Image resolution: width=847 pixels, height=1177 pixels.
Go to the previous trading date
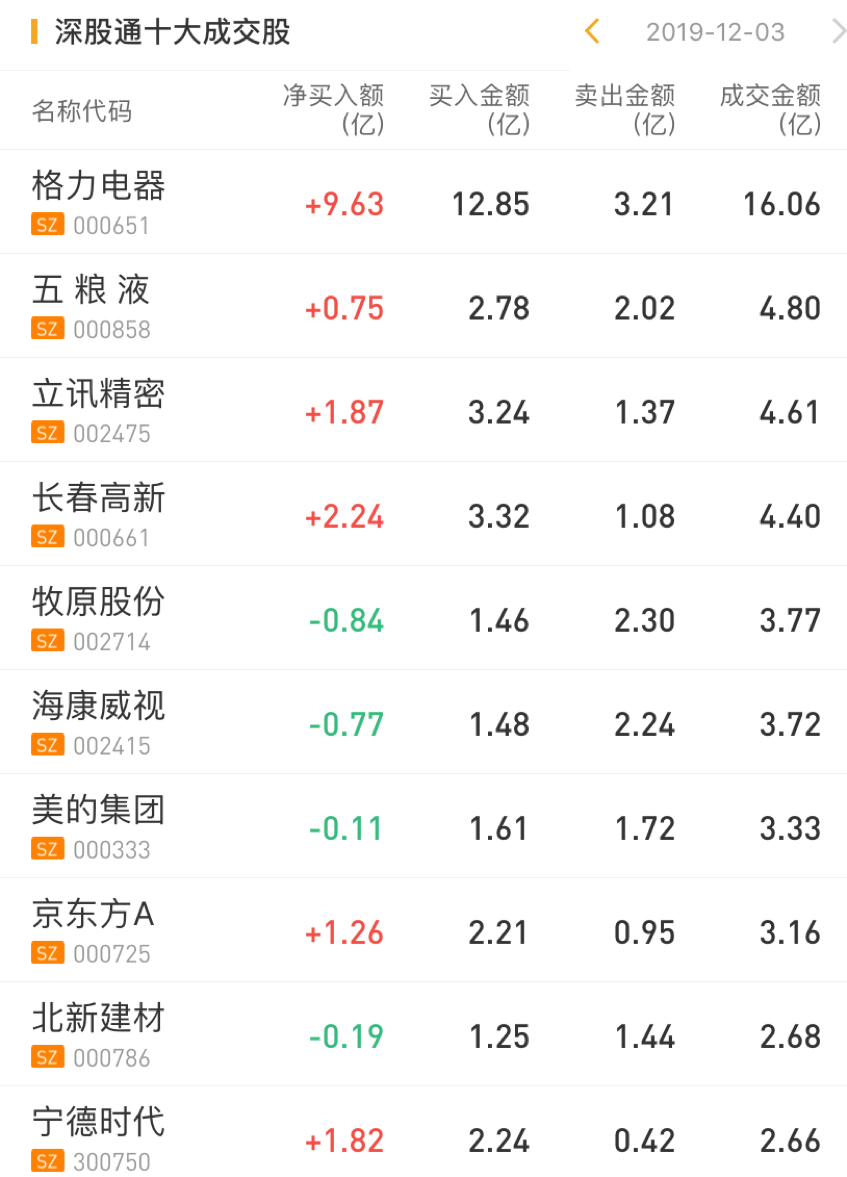(x=592, y=32)
